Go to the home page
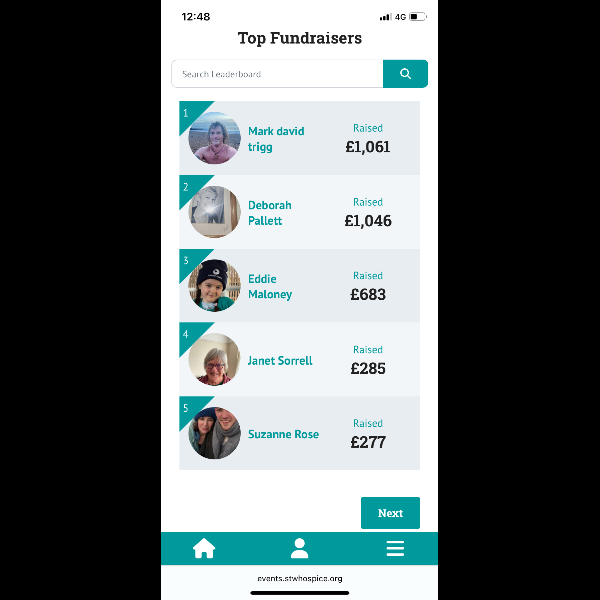Viewport: 600px width, 600px height. pos(204,548)
